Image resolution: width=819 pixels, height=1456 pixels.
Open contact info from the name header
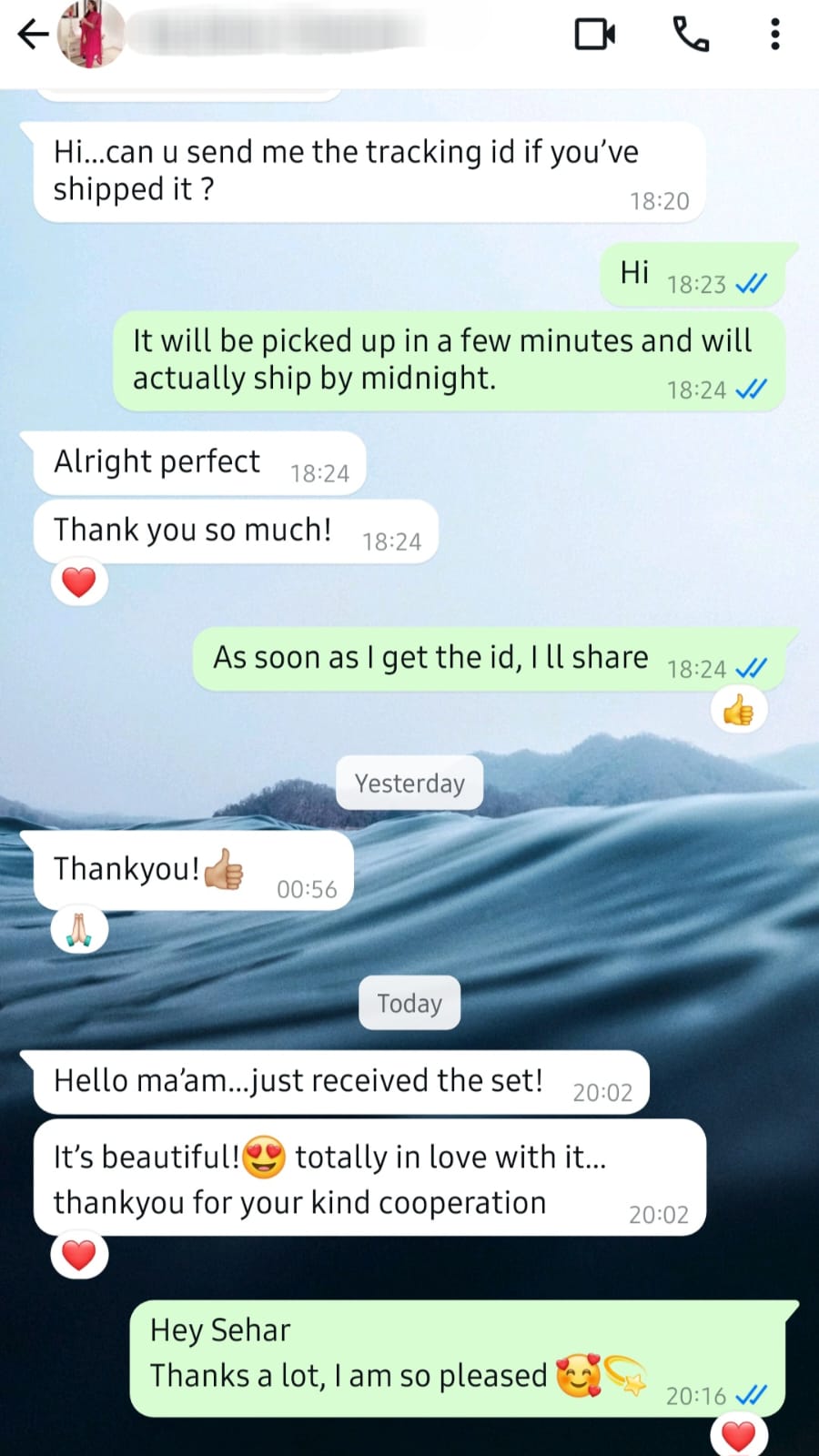click(x=273, y=35)
